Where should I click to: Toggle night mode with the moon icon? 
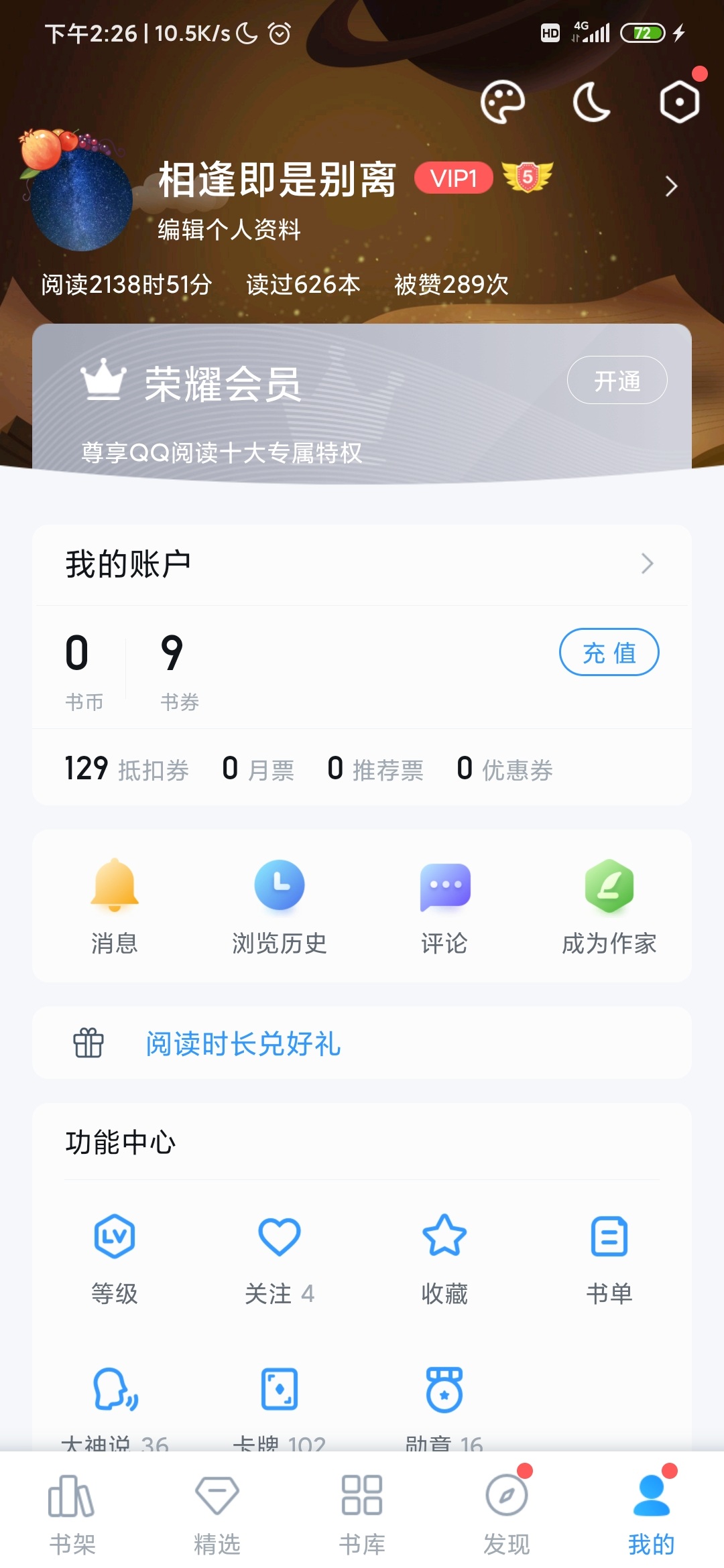[591, 103]
